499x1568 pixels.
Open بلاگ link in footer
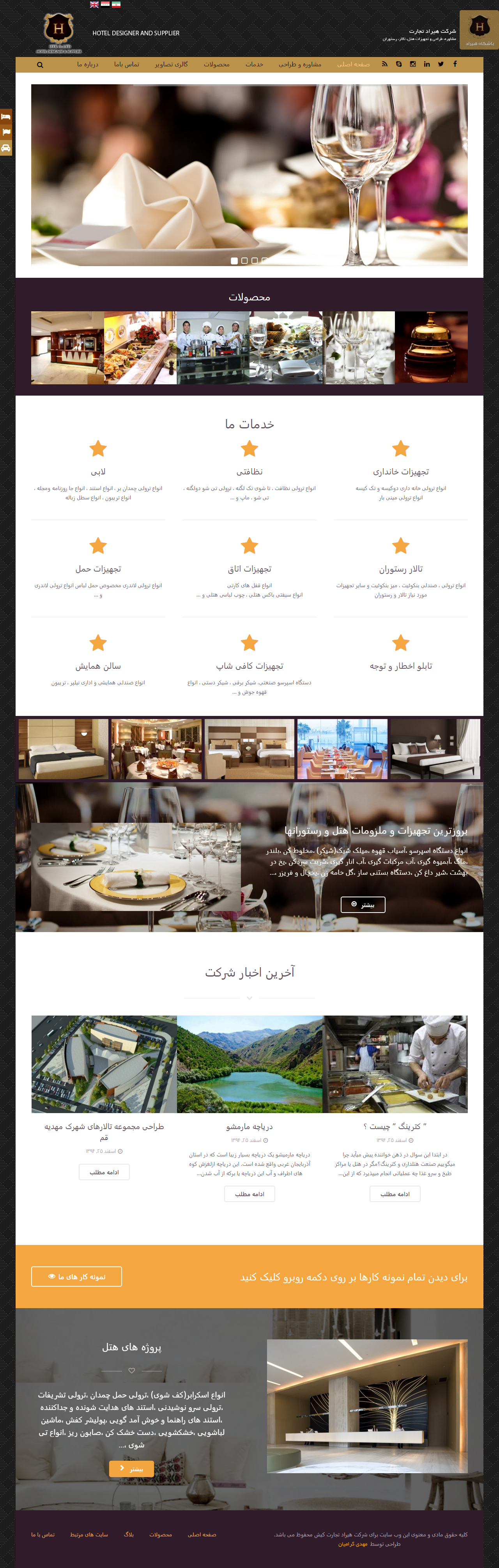tap(128, 1534)
